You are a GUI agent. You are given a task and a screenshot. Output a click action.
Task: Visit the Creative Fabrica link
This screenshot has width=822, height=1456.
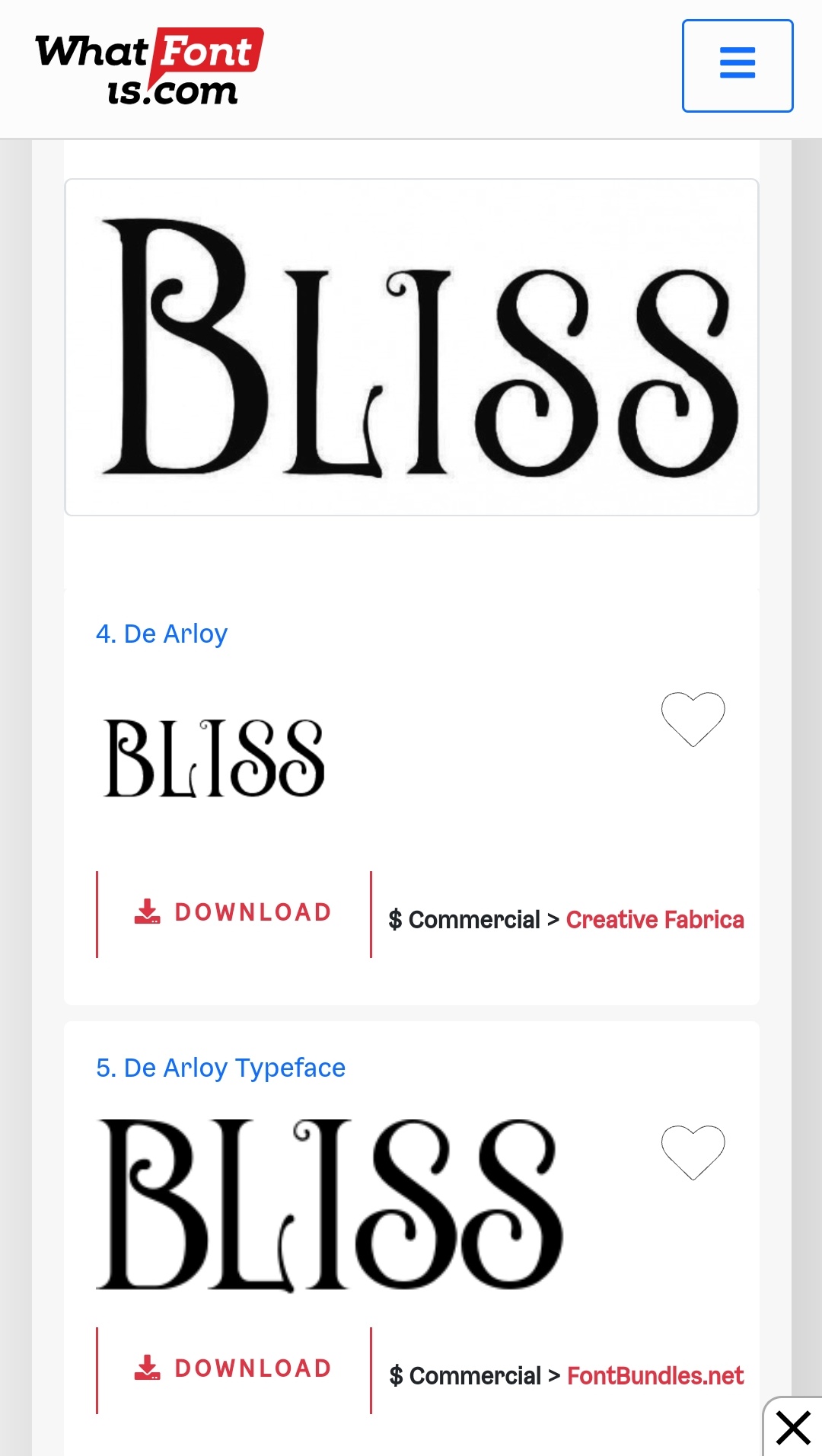[x=655, y=920]
